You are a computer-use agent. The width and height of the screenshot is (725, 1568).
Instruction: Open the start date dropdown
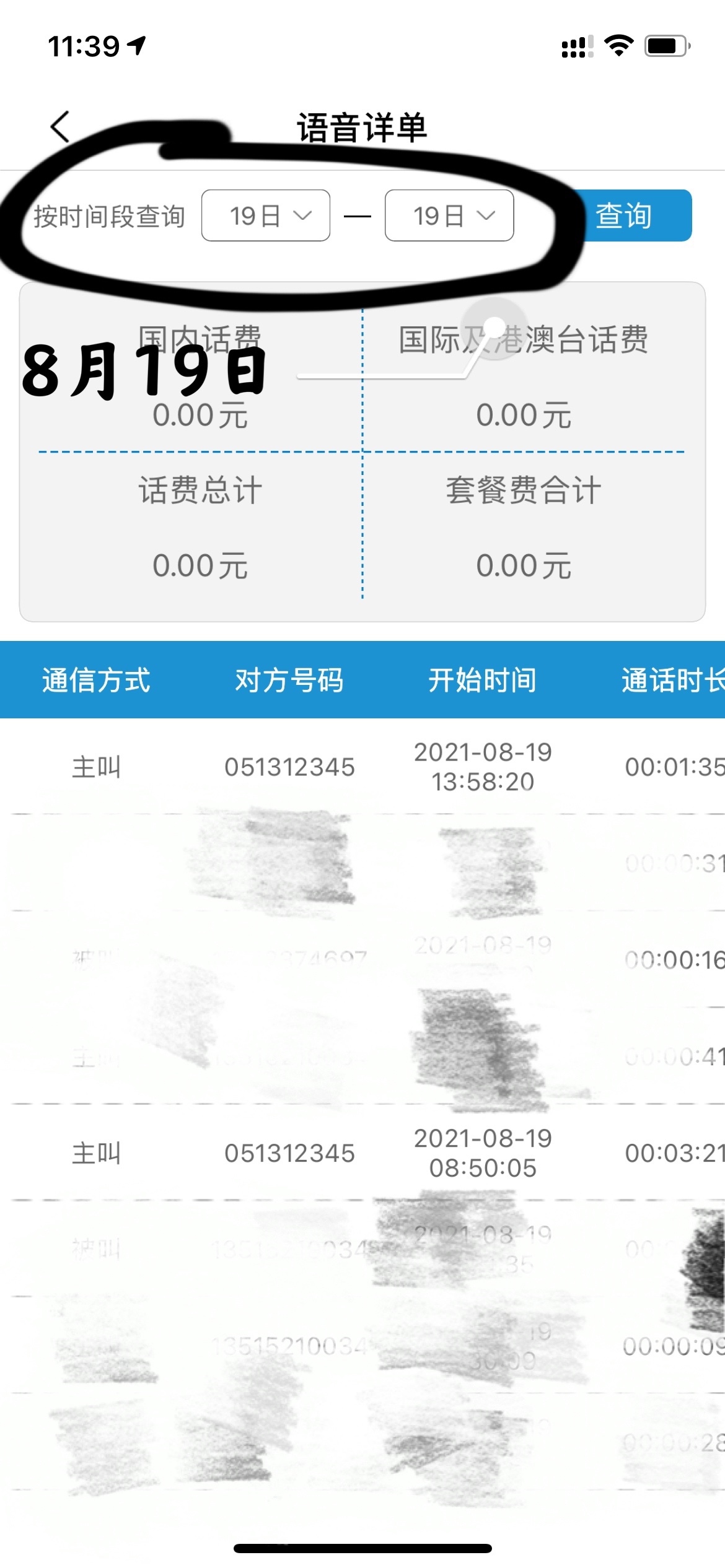(265, 216)
